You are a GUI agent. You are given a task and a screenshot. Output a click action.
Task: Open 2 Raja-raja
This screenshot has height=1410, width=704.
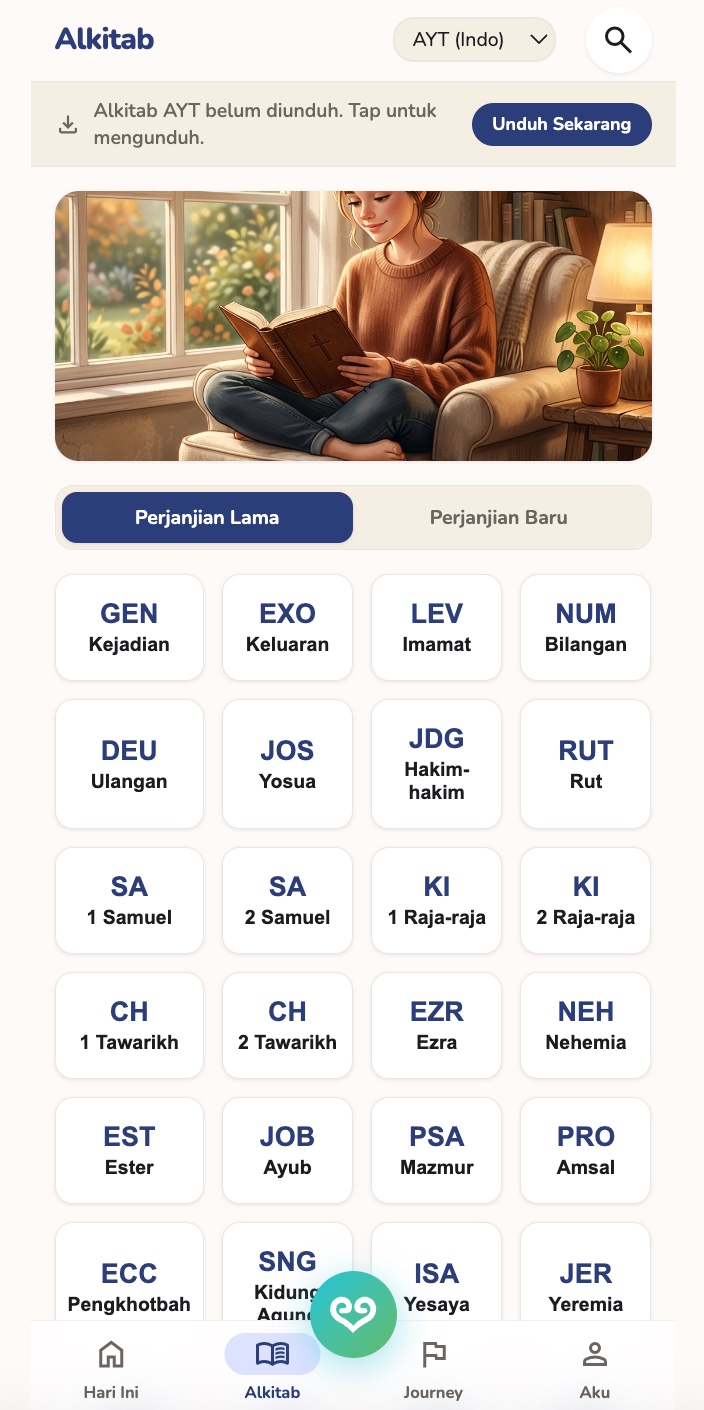(x=586, y=900)
